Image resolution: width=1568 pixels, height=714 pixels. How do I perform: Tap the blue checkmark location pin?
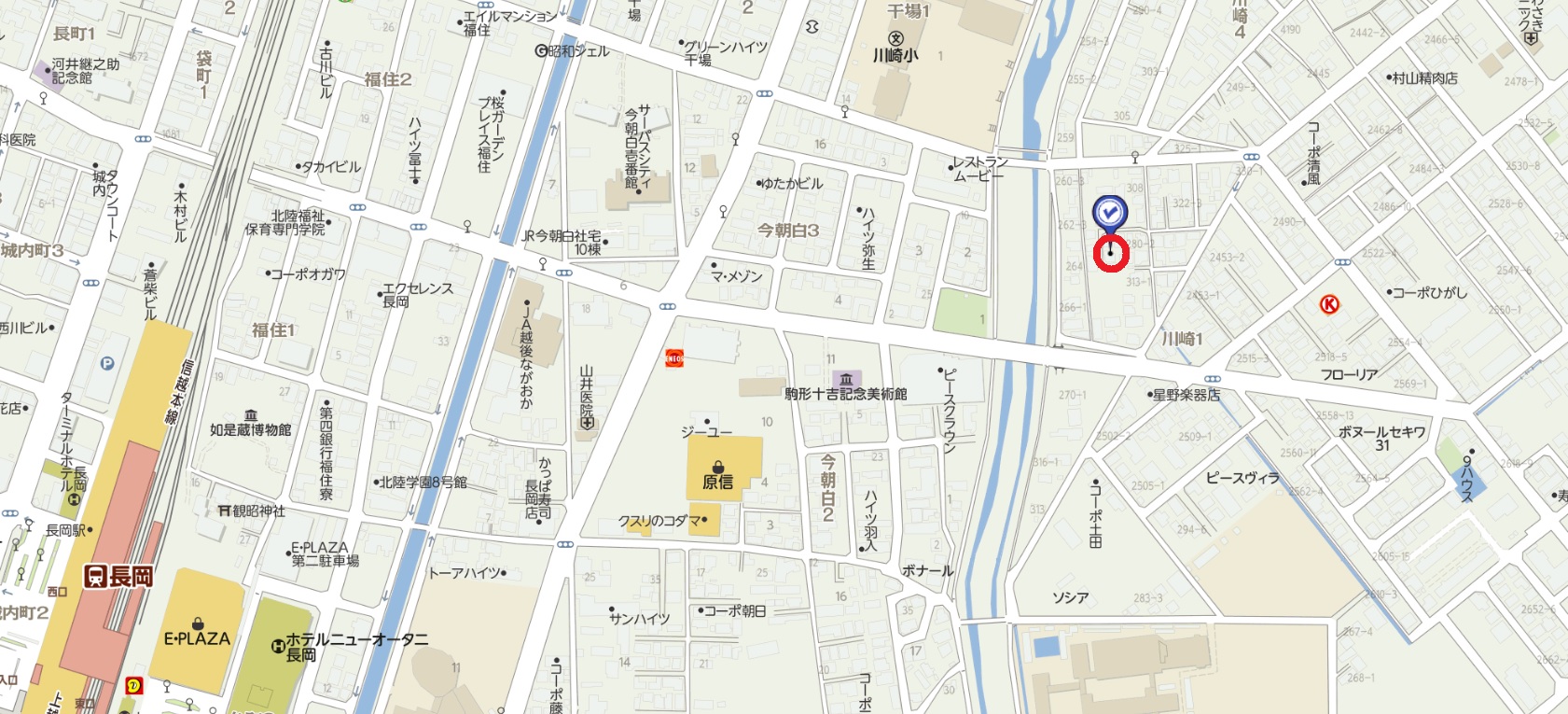(1109, 214)
